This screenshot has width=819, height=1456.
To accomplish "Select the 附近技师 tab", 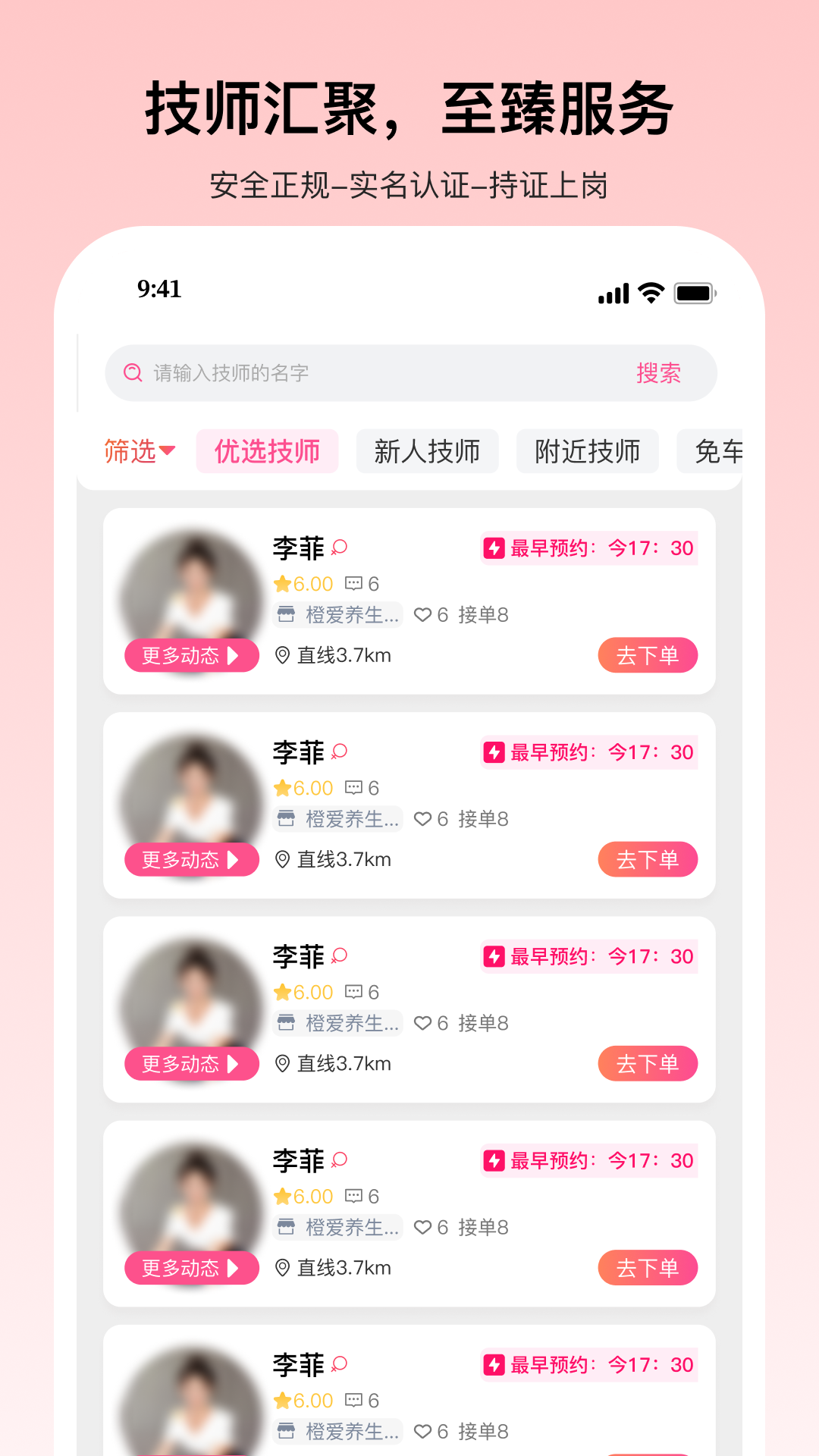I will 588,450.
